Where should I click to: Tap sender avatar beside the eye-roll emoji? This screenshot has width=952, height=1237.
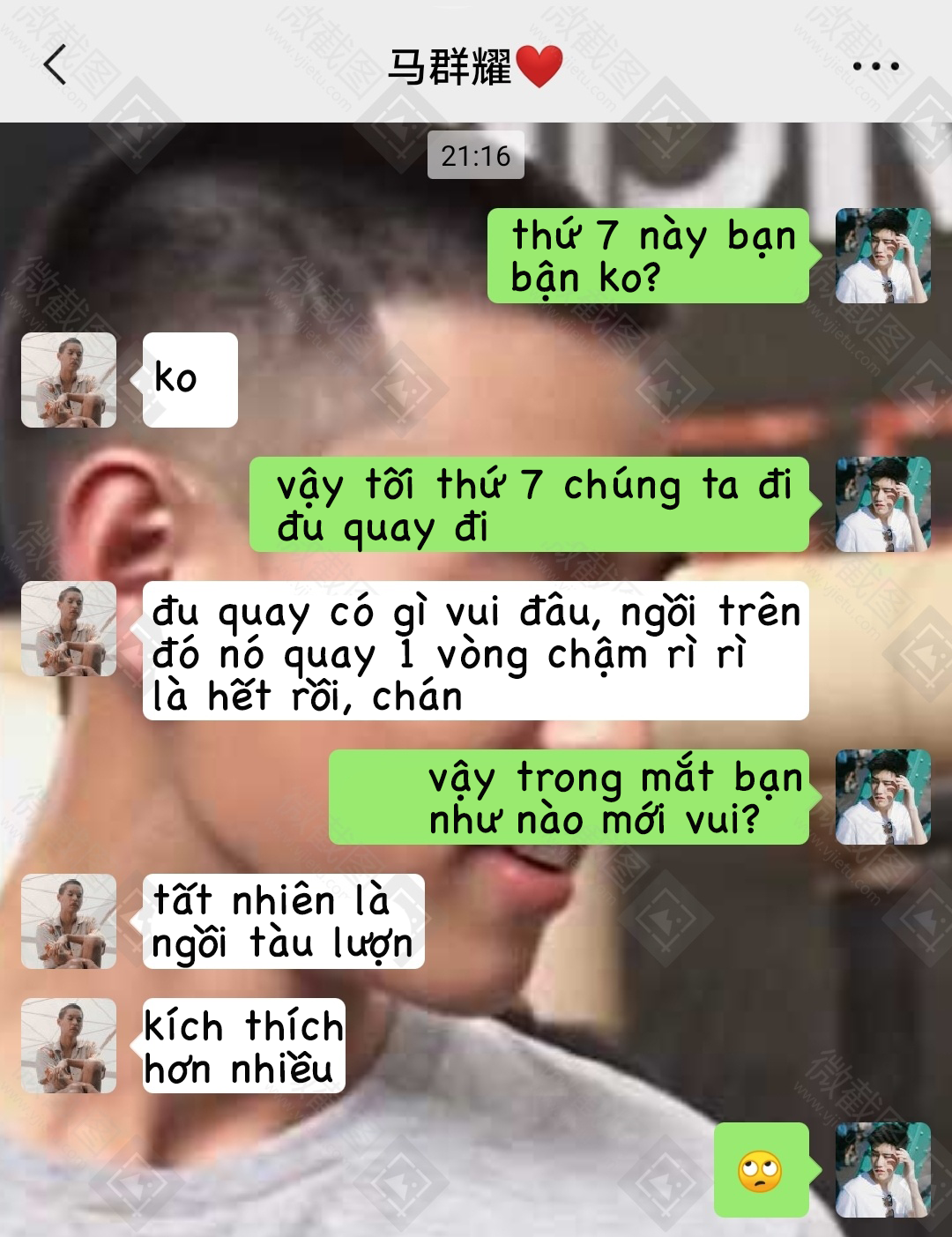[882, 1169]
